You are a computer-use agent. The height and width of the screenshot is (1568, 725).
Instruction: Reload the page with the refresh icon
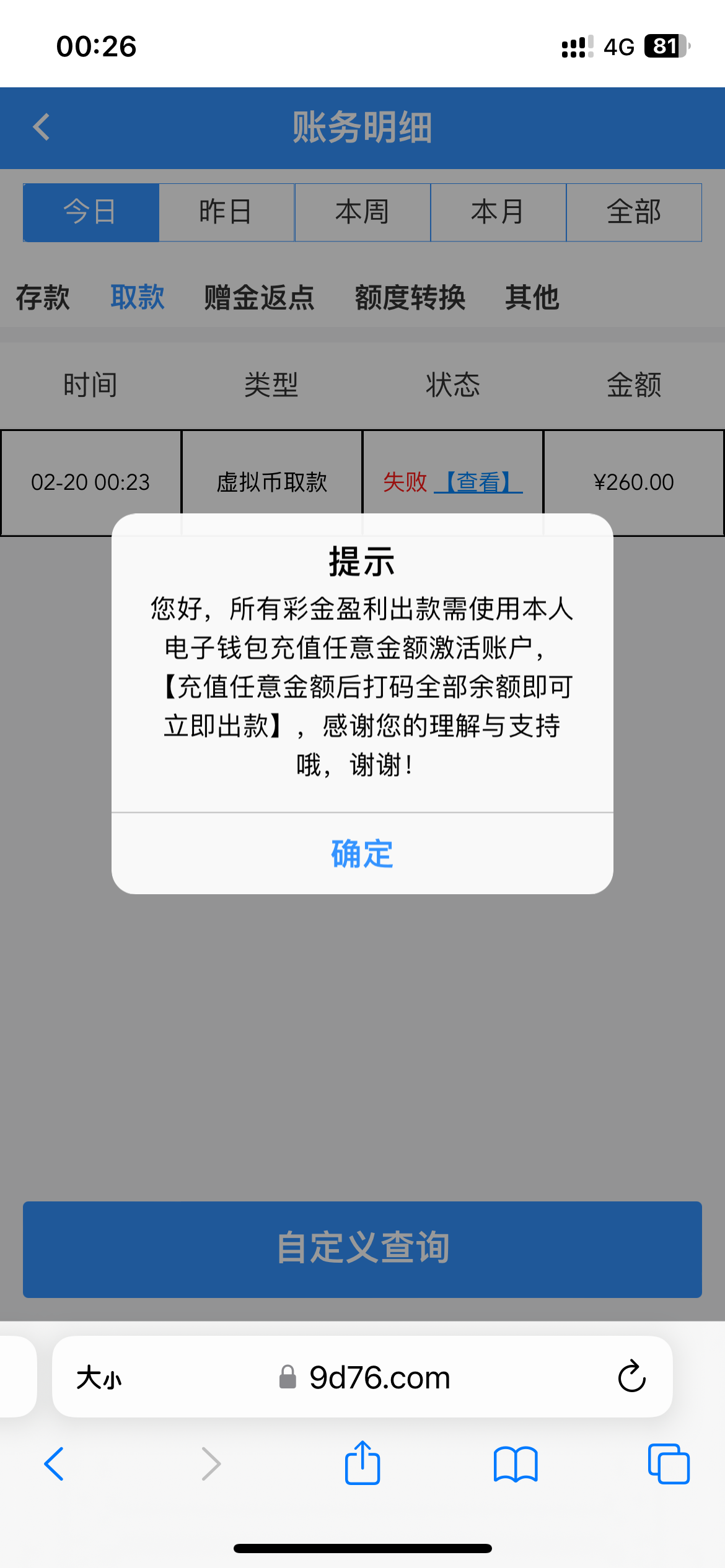[630, 1377]
